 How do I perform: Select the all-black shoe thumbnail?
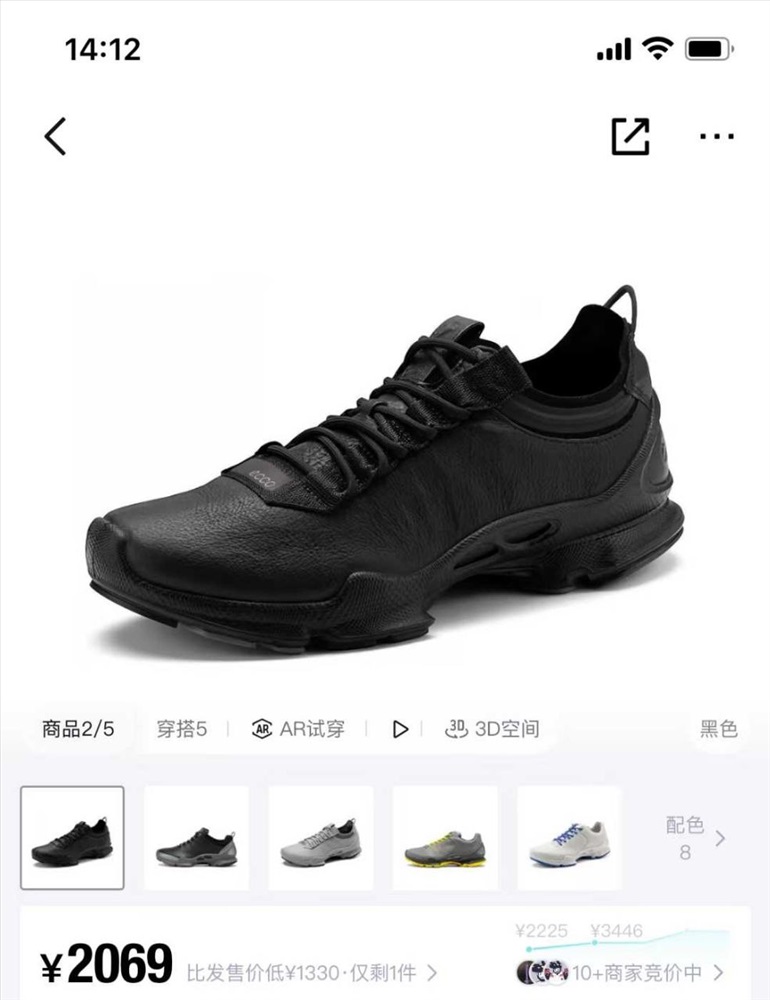(x=72, y=838)
